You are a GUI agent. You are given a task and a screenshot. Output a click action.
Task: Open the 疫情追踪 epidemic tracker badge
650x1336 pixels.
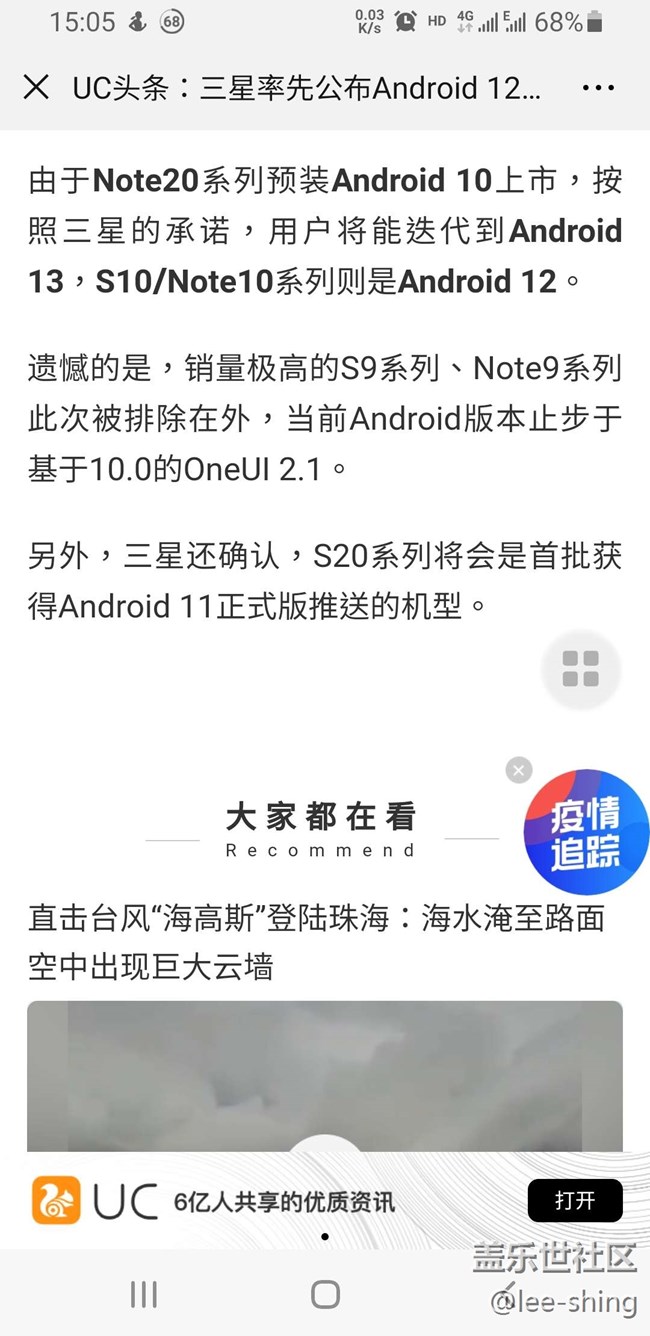pos(585,832)
